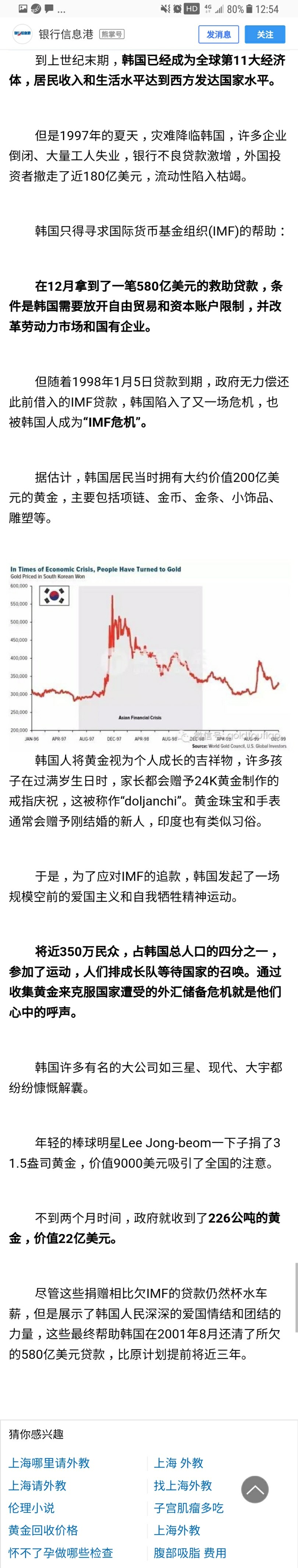Open the 银行信息港 account profile
This screenshot has width=298, height=1568.
(x=66, y=35)
